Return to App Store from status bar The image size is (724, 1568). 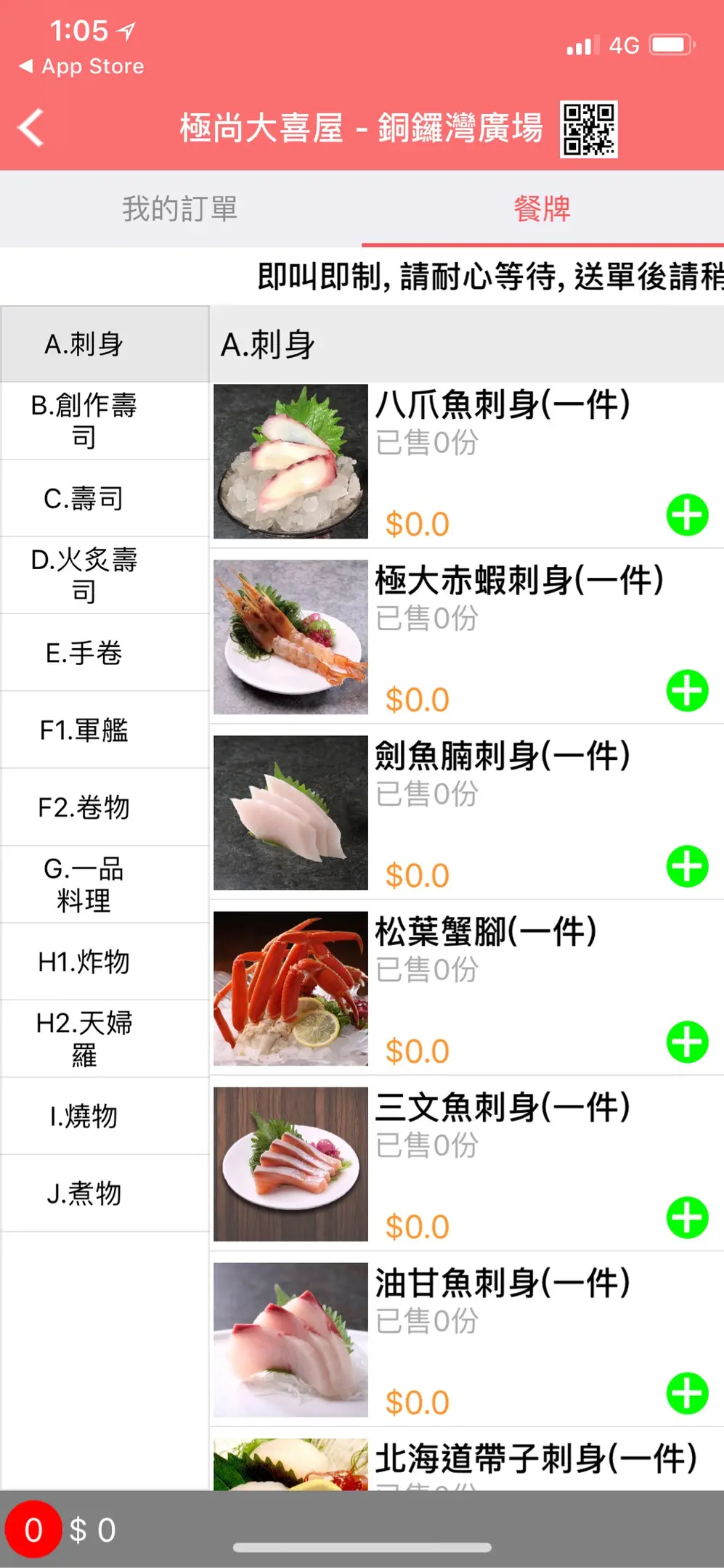click(81, 67)
